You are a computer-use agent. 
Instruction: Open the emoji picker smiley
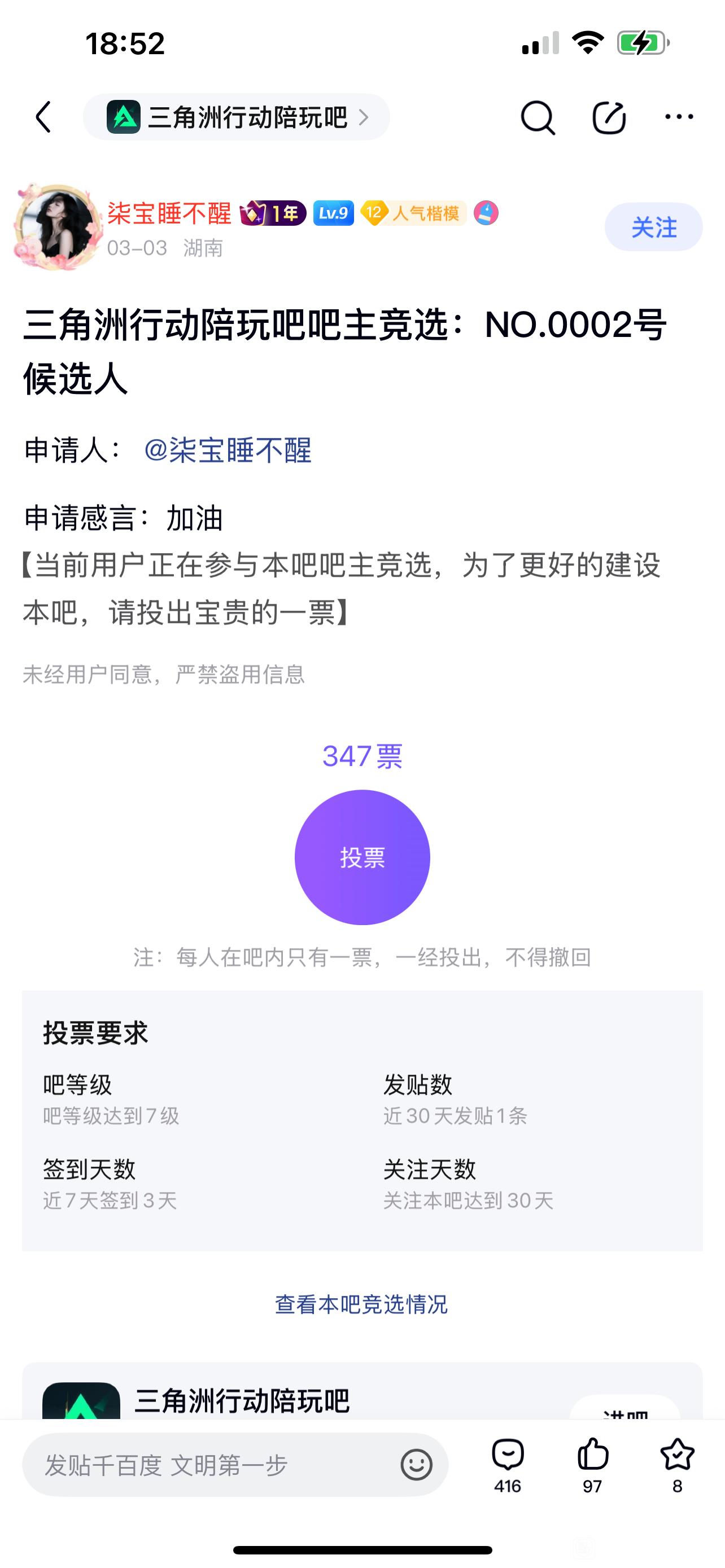(x=416, y=1465)
